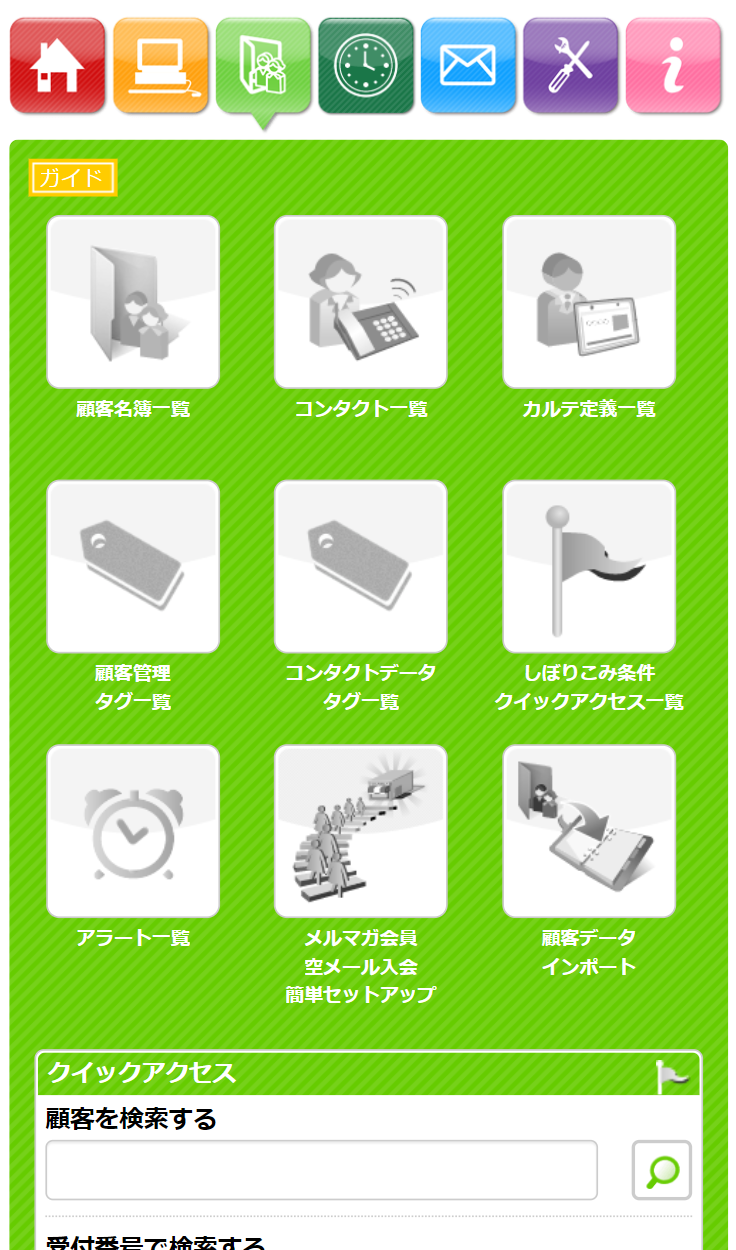Tap the ガイド button
Viewport: 736px width, 1250px height.
click(x=73, y=178)
